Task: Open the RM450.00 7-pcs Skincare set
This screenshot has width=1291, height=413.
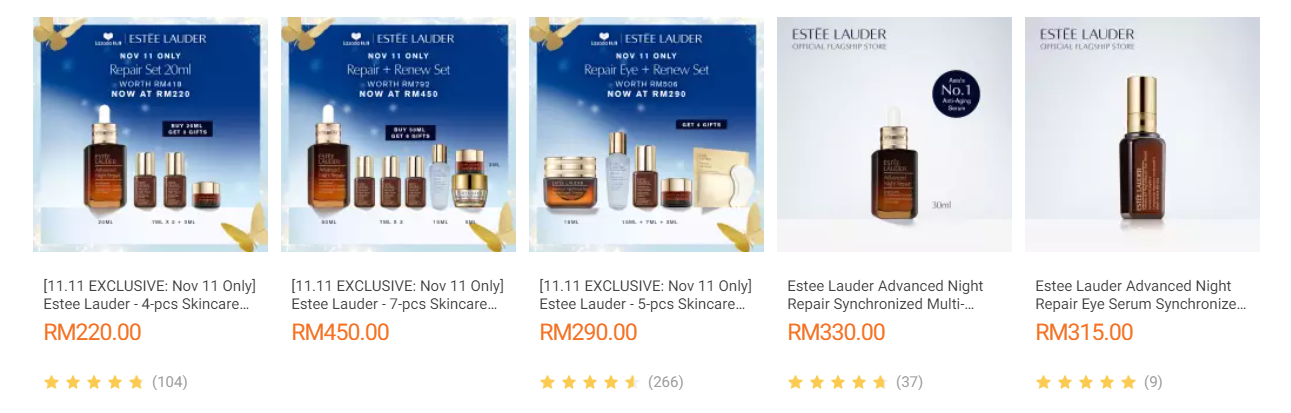Action: tap(398, 135)
